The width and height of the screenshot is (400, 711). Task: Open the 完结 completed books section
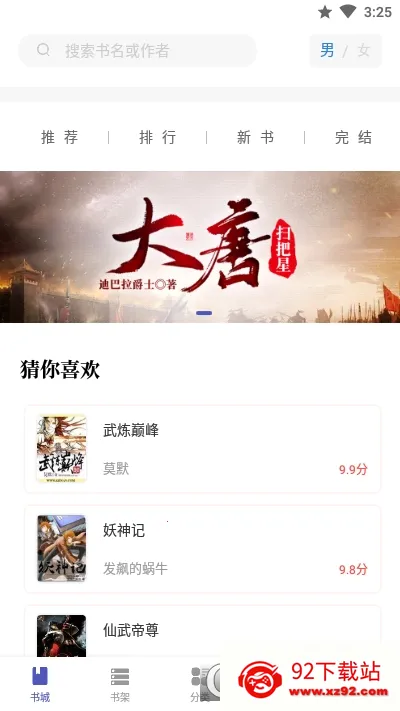(353, 137)
